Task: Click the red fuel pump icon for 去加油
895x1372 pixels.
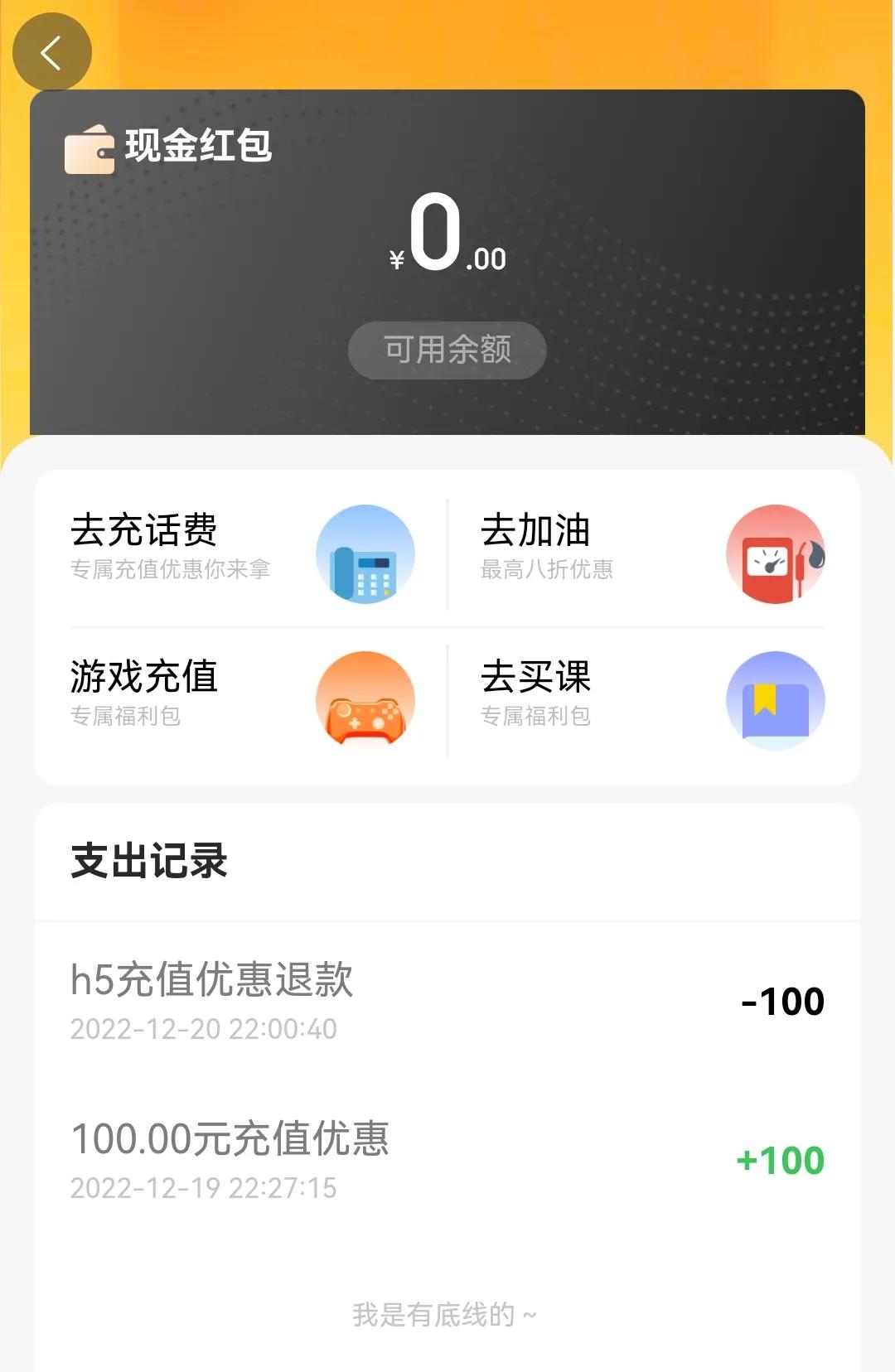Action: [775, 555]
